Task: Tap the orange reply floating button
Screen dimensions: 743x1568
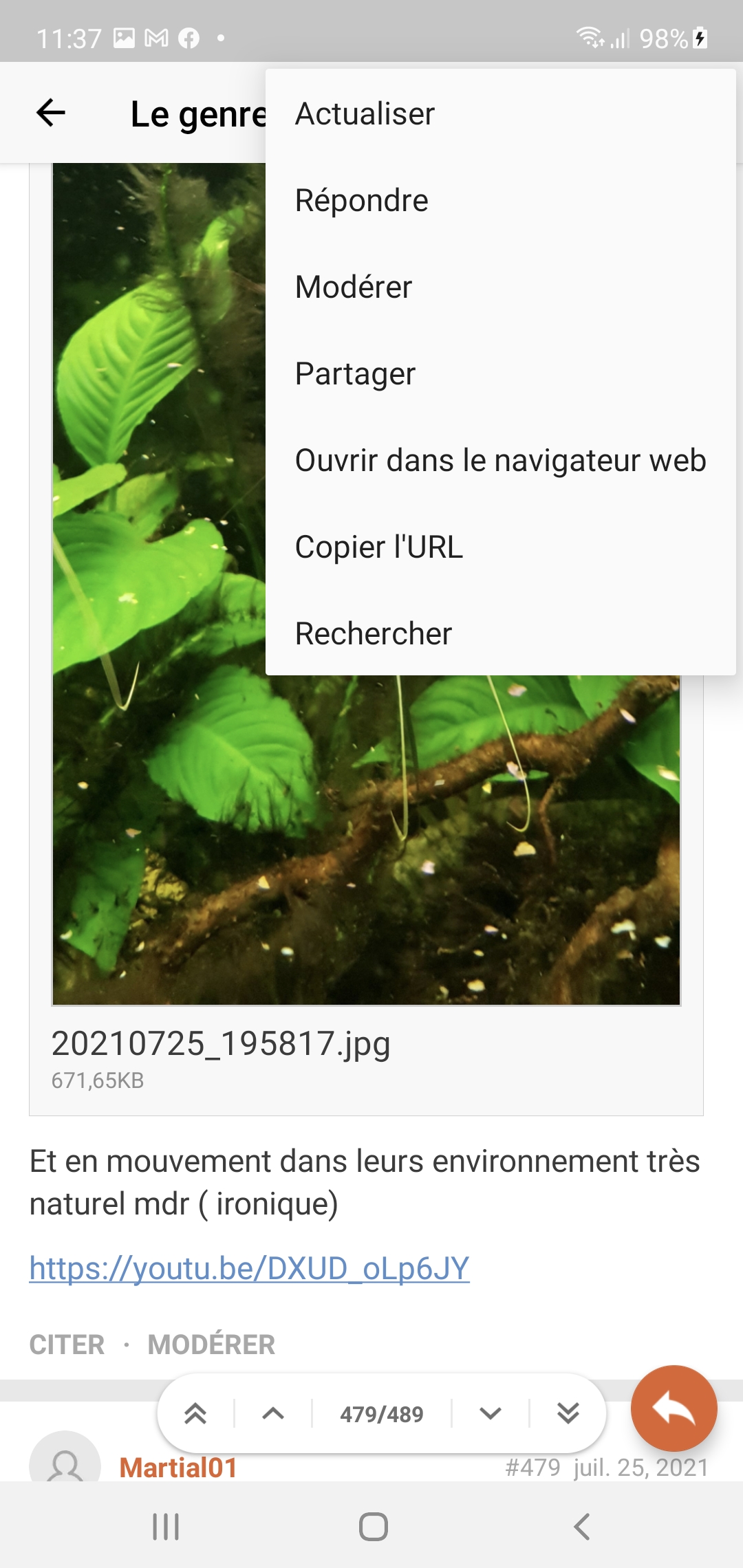Action: click(674, 1408)
